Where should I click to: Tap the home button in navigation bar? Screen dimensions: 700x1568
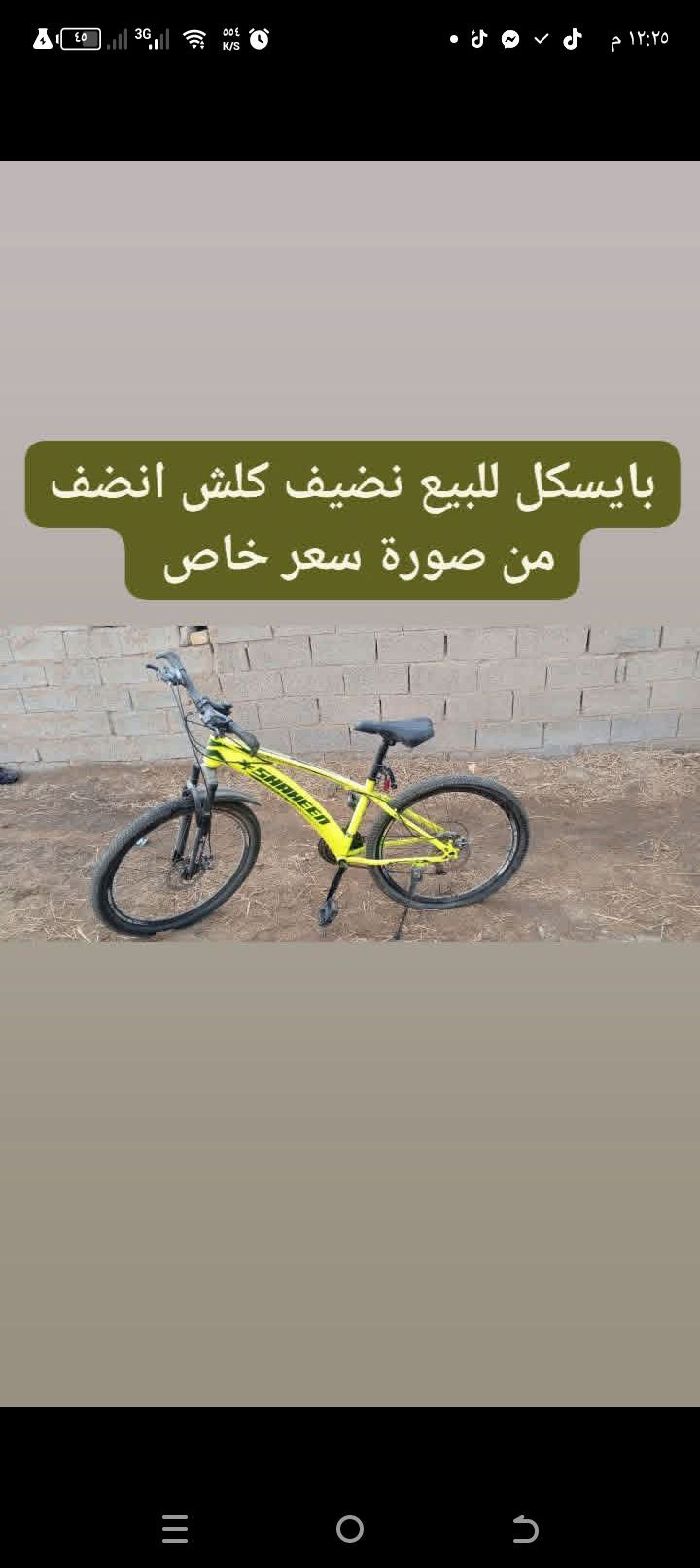[x=350, y=1529]
